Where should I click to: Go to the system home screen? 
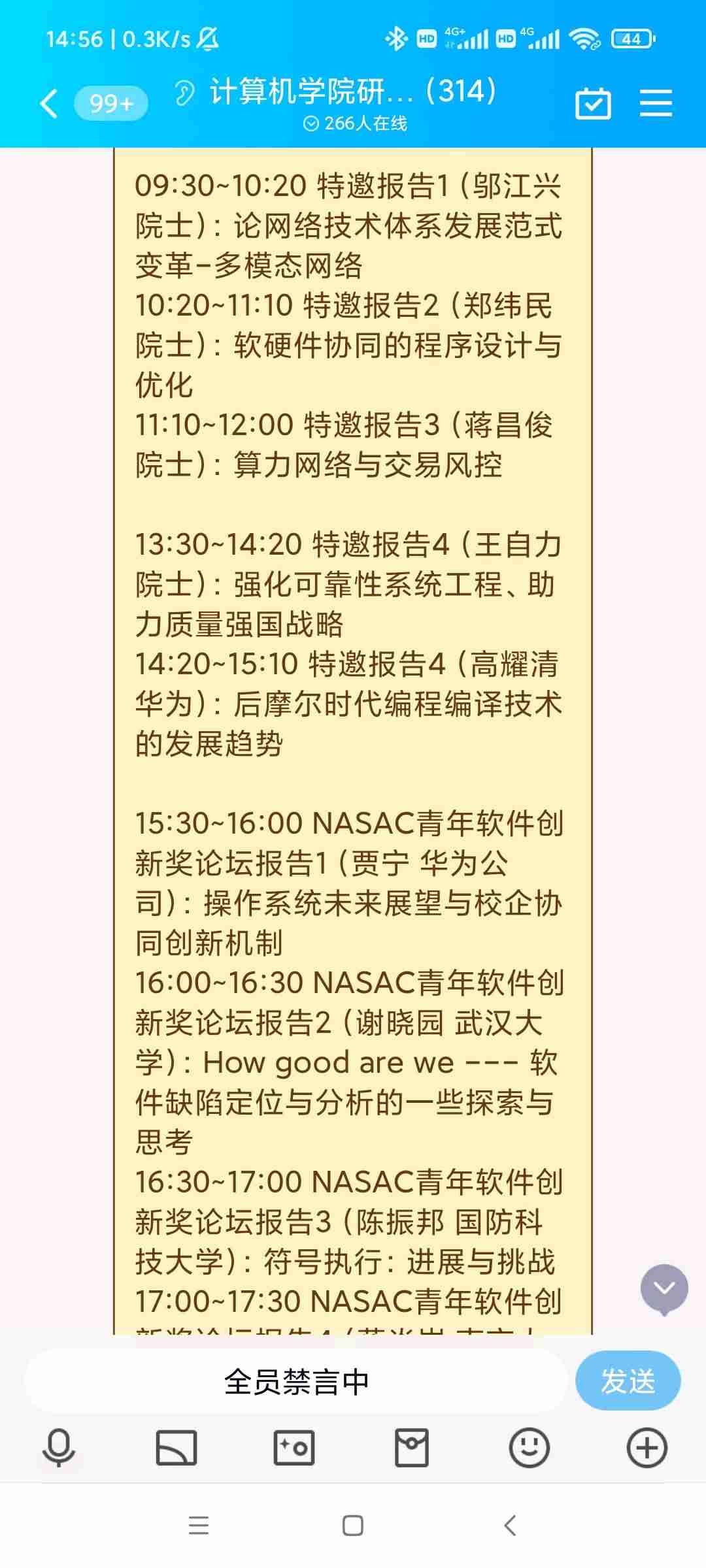tap(353, 1526)
